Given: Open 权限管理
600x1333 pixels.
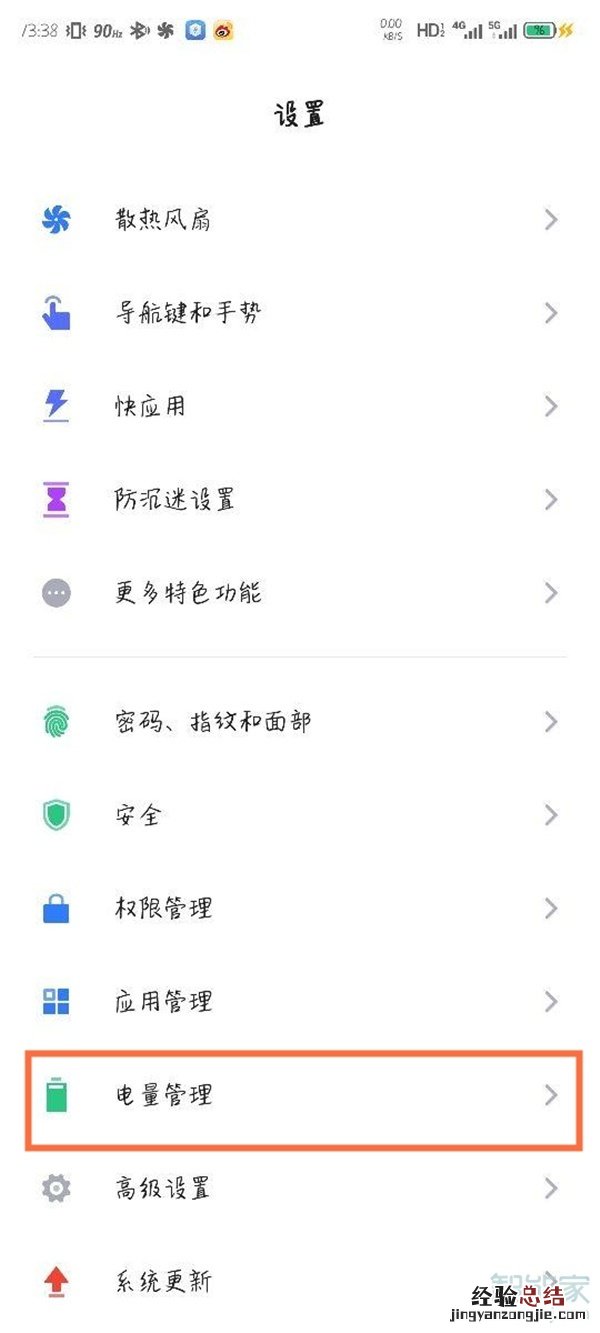Looking at the screenshot, I should click(x=300, y=908).
